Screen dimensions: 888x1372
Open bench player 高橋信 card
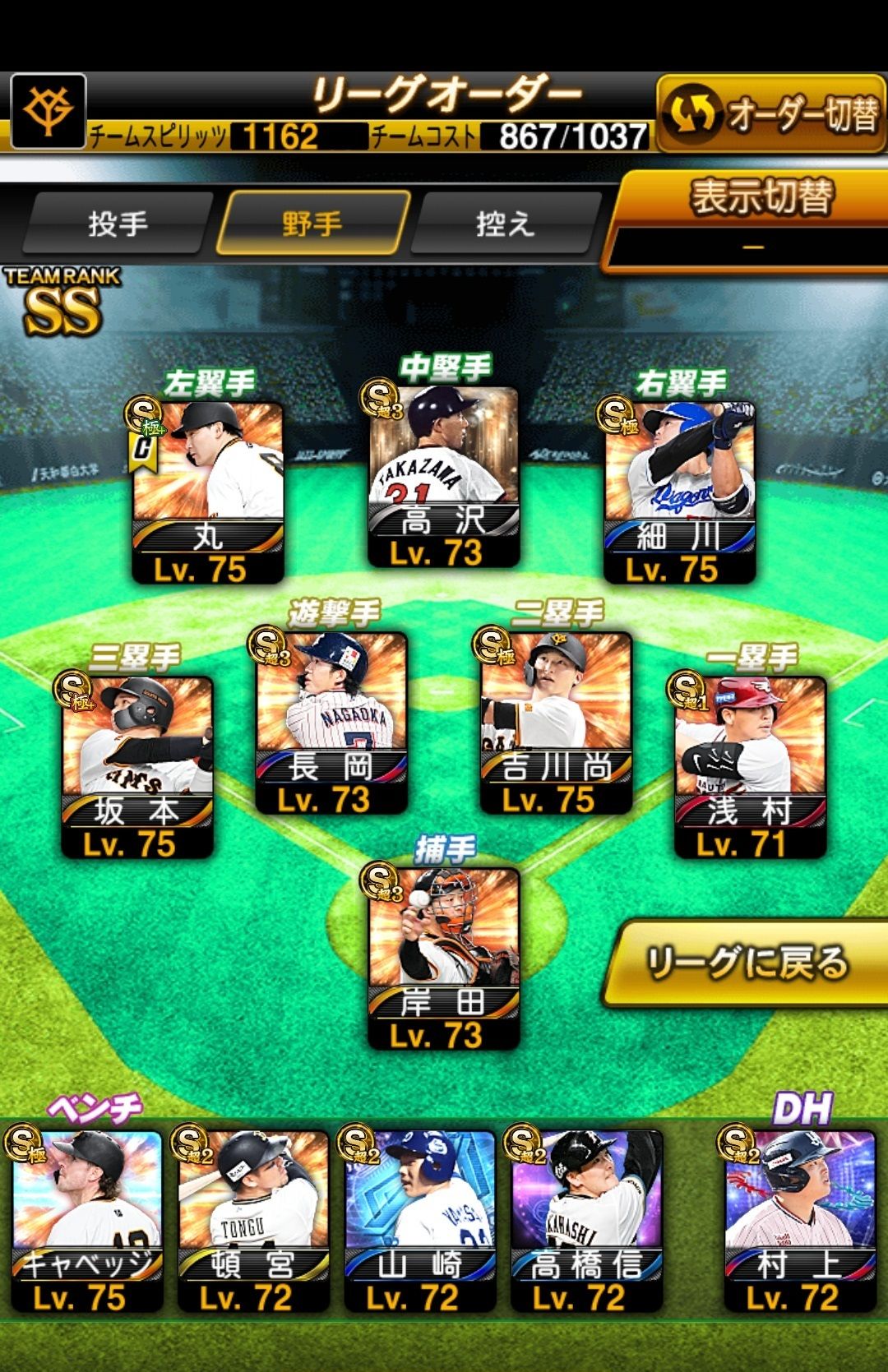click(x=586, y=1220)
